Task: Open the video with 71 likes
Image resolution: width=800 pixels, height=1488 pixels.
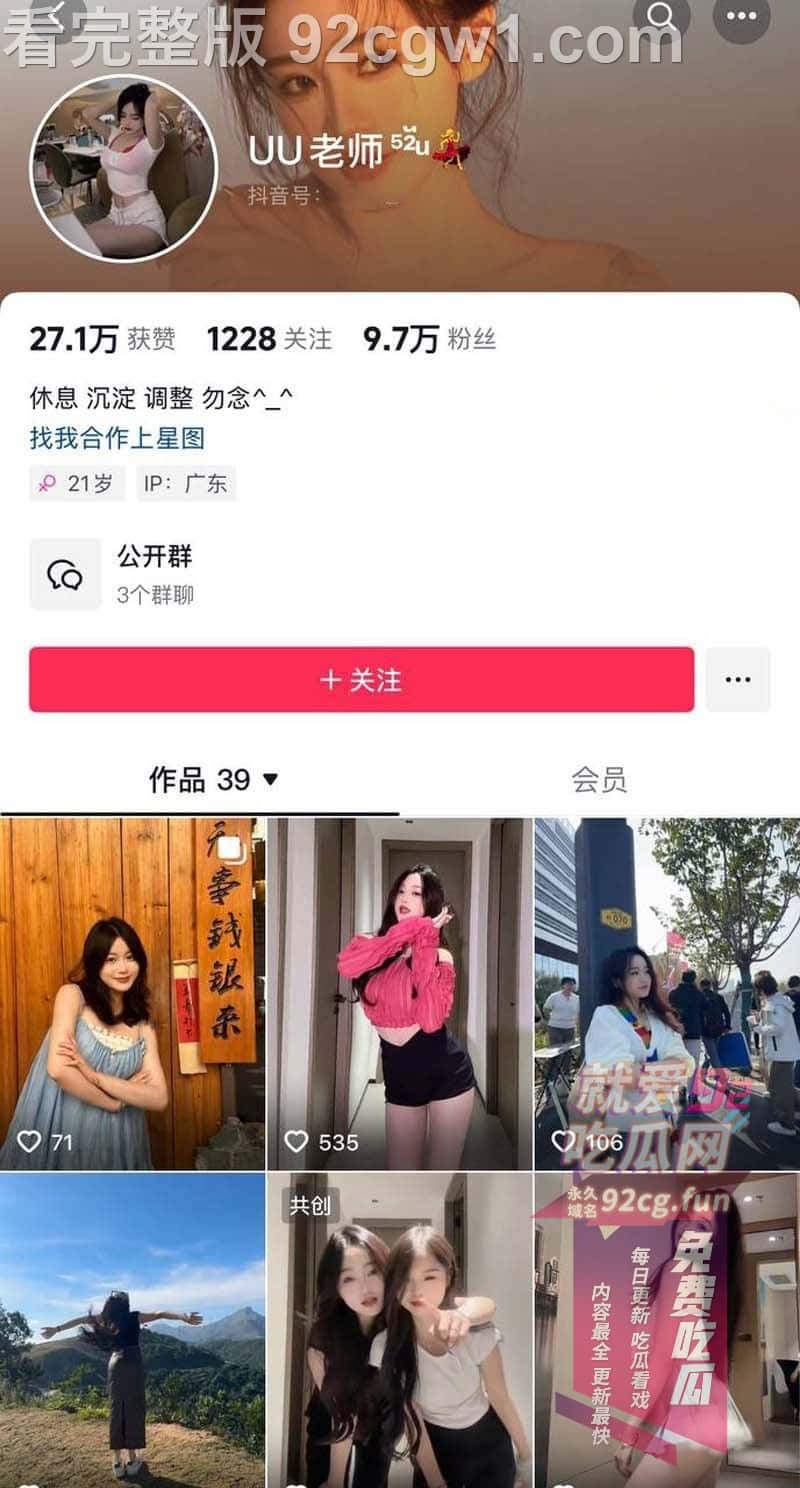Action: [131, 994]
